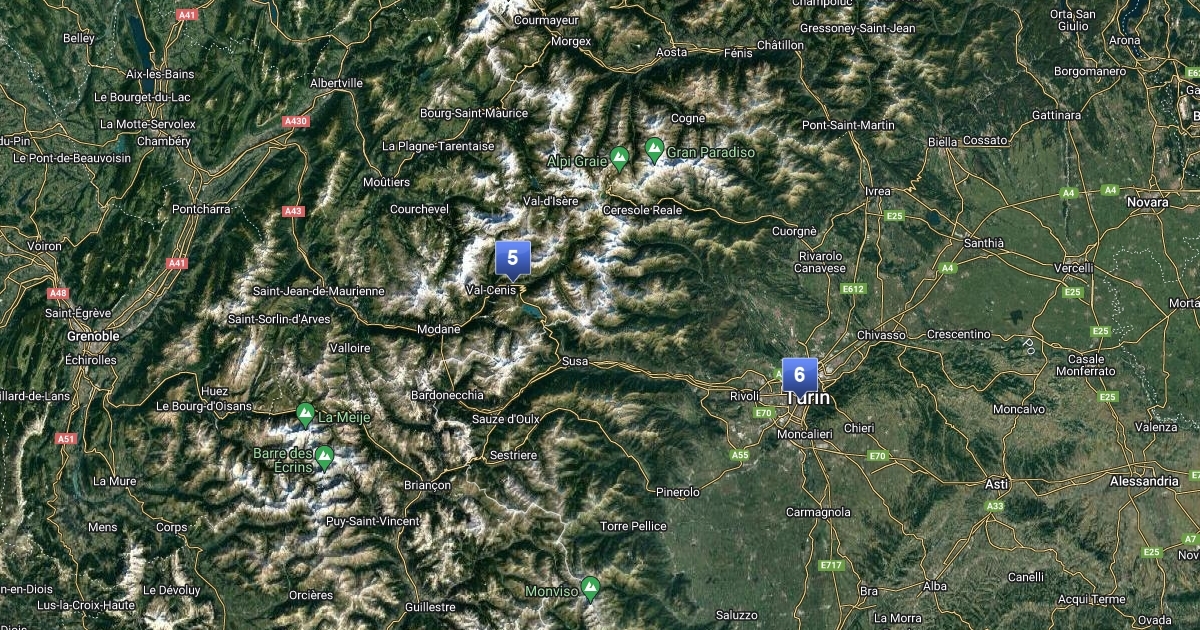Select map marker number 6 at Turin

(799, 375)
